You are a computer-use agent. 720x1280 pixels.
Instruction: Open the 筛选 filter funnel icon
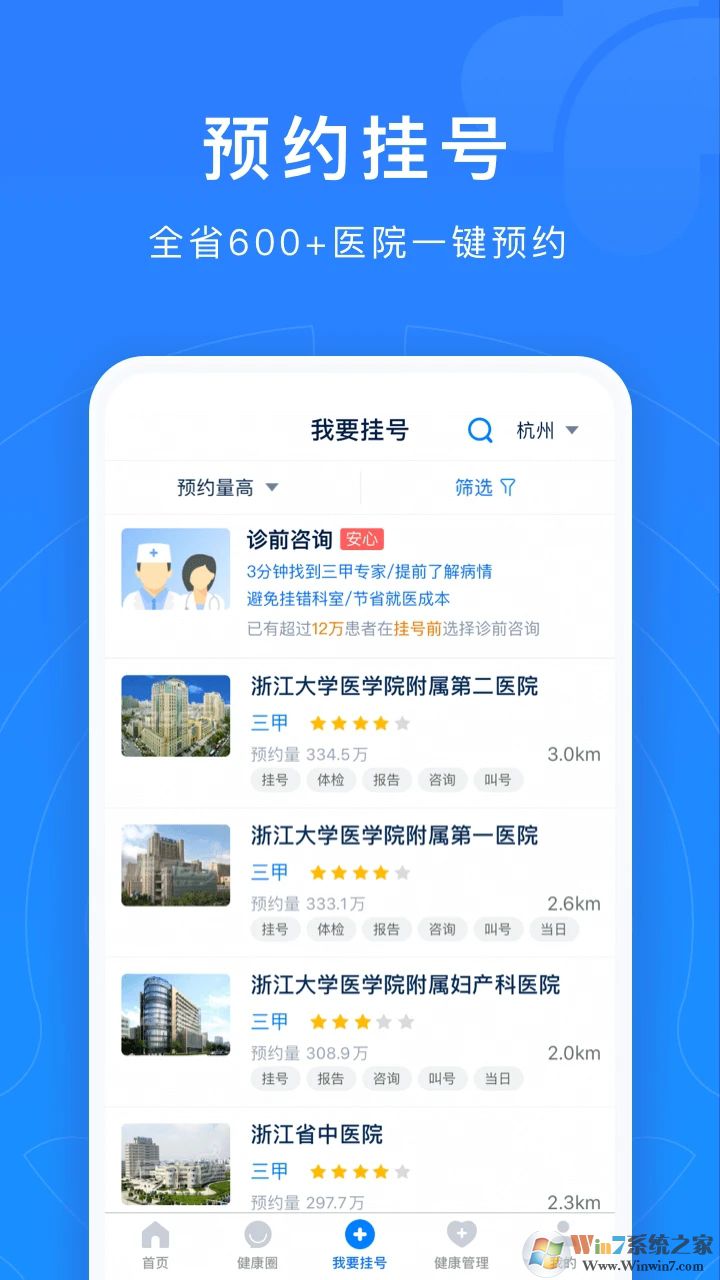tap(509, 486)
